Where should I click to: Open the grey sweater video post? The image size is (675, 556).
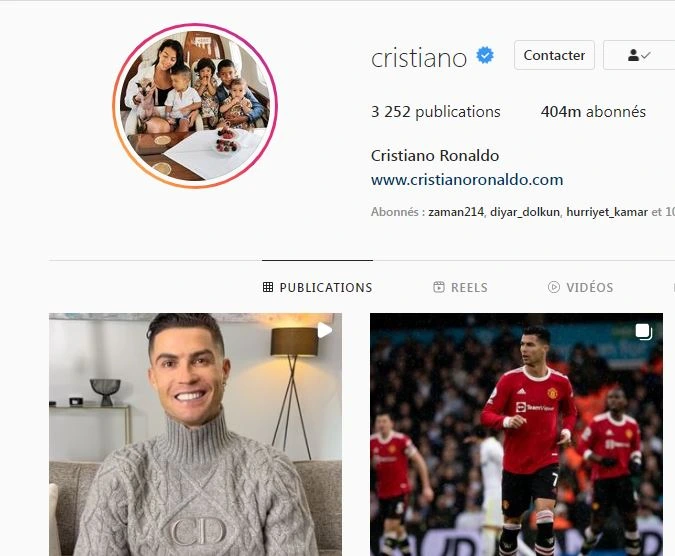pyautogui.click(x=195, y=435)
